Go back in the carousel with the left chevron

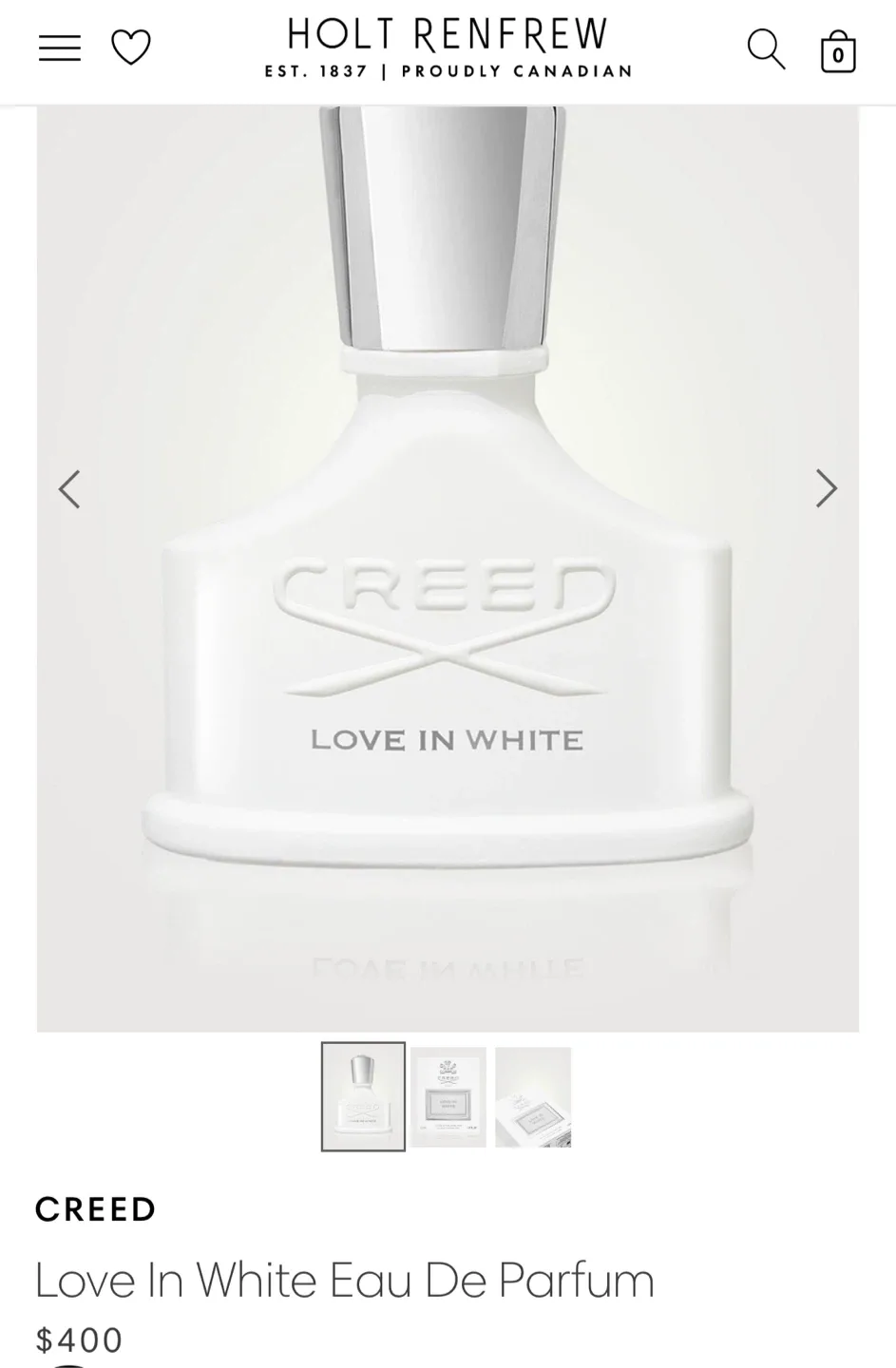point(70,487)
